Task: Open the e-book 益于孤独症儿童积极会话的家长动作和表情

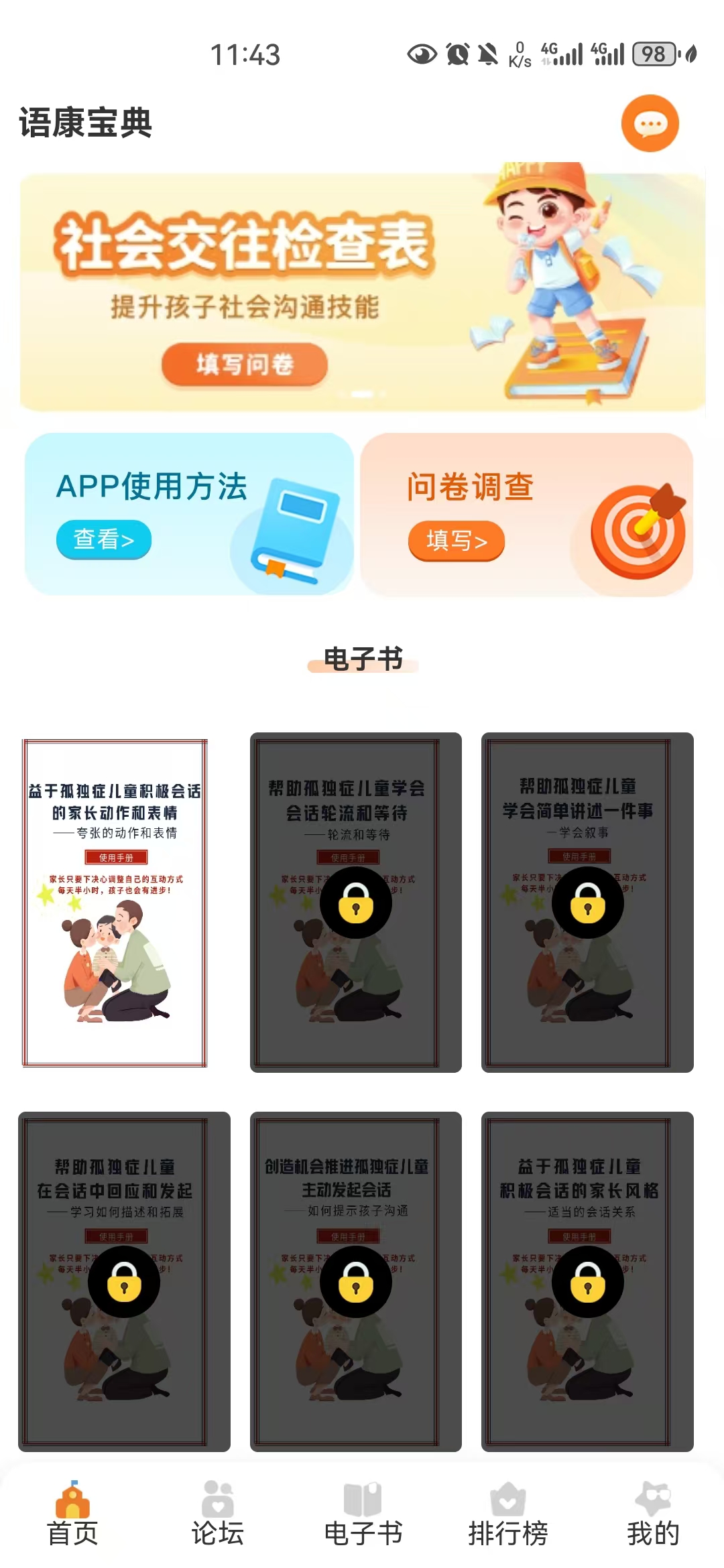Action: [115, 902]
